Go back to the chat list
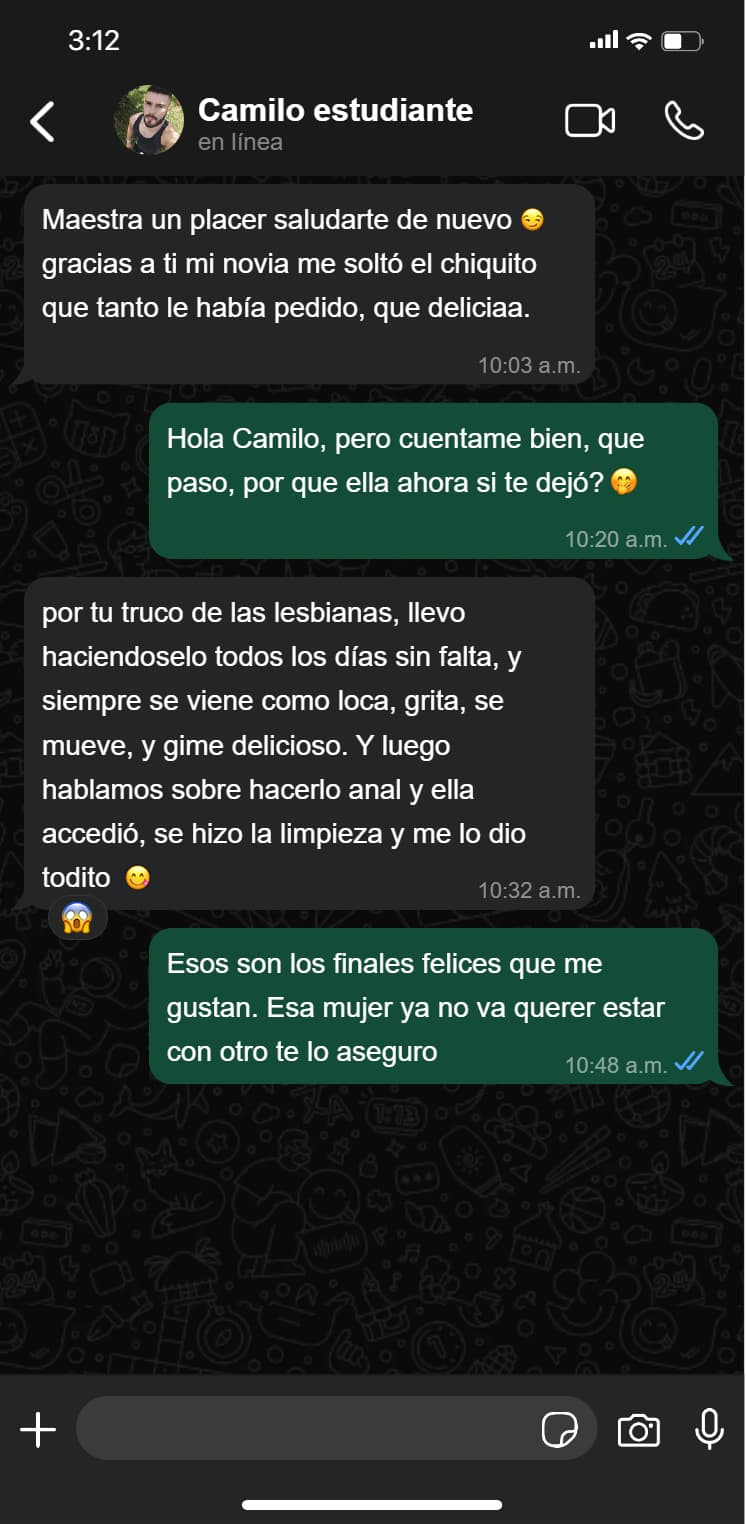This screenshot has height=1524, width=746. [42, 122]
